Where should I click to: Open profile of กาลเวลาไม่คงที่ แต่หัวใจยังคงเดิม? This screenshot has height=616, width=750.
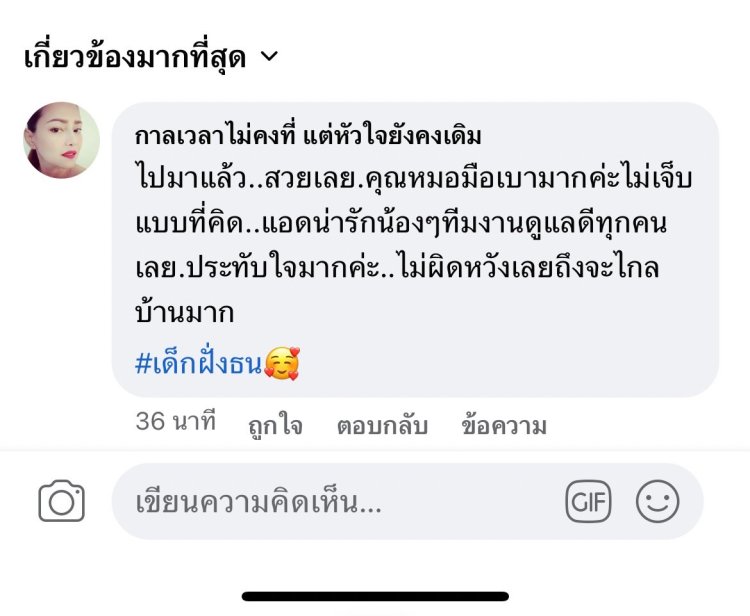coord(315,134)
